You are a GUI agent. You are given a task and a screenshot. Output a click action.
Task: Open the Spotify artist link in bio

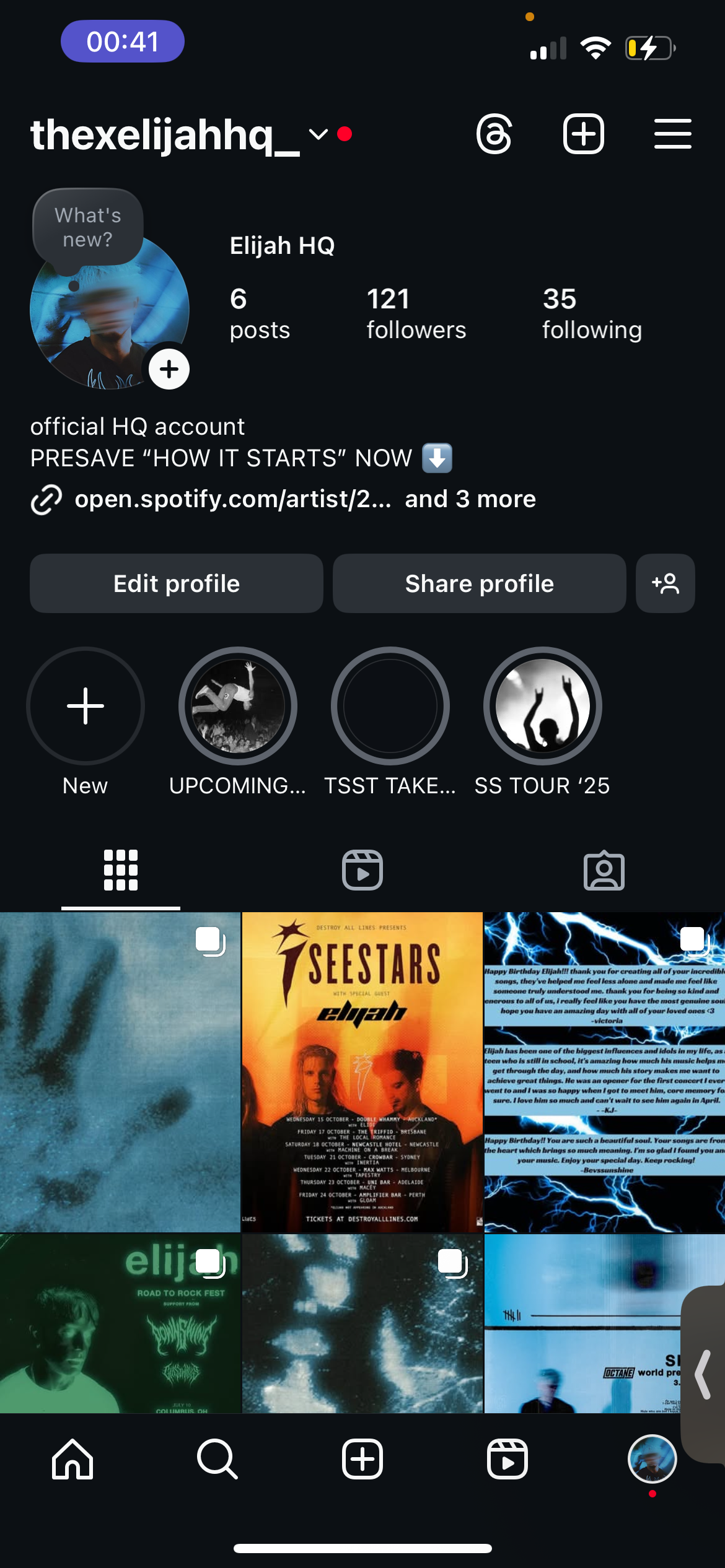click(x=232, y=499)
